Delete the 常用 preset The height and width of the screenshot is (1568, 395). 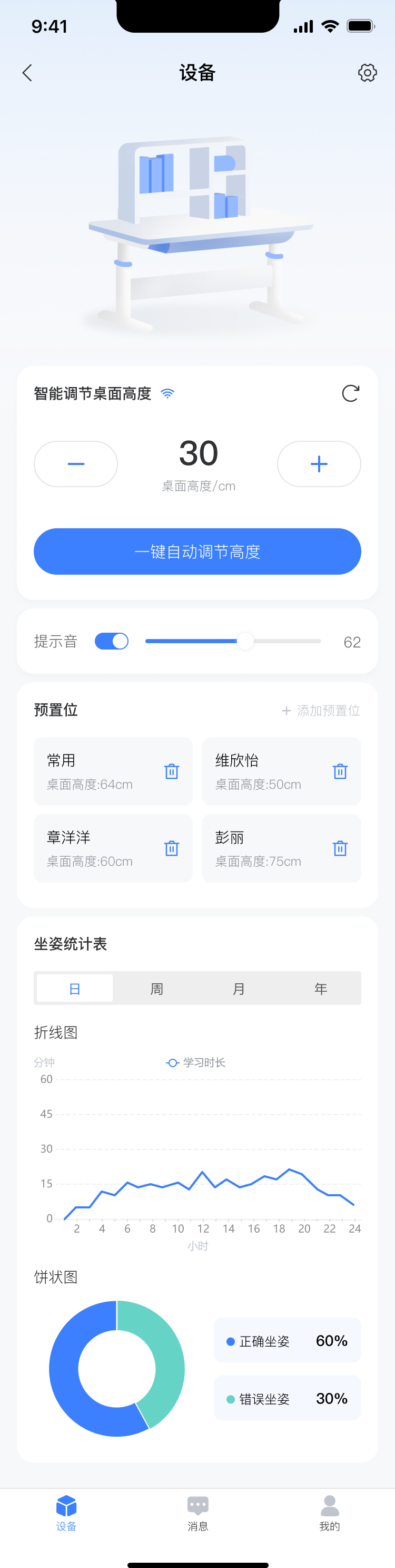click(x=172, y=772)
